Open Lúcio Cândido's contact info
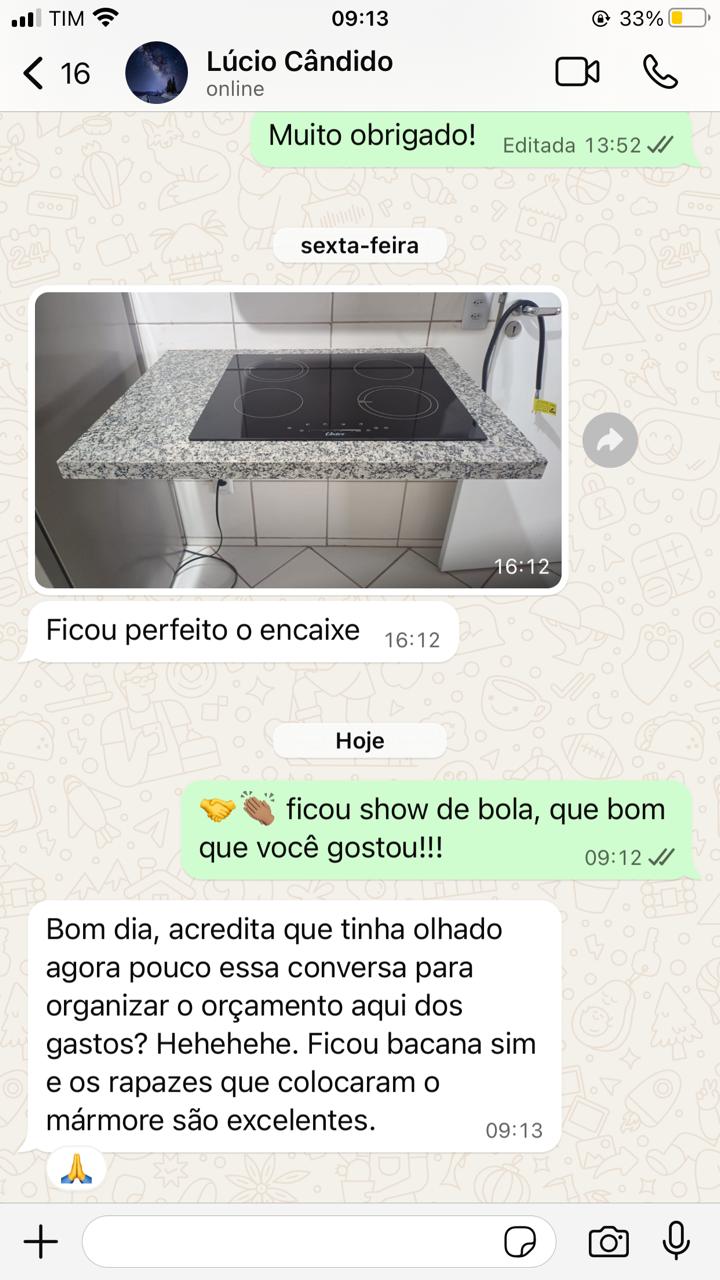Screen dimensions: 720x1280 [x=299, y=73]
